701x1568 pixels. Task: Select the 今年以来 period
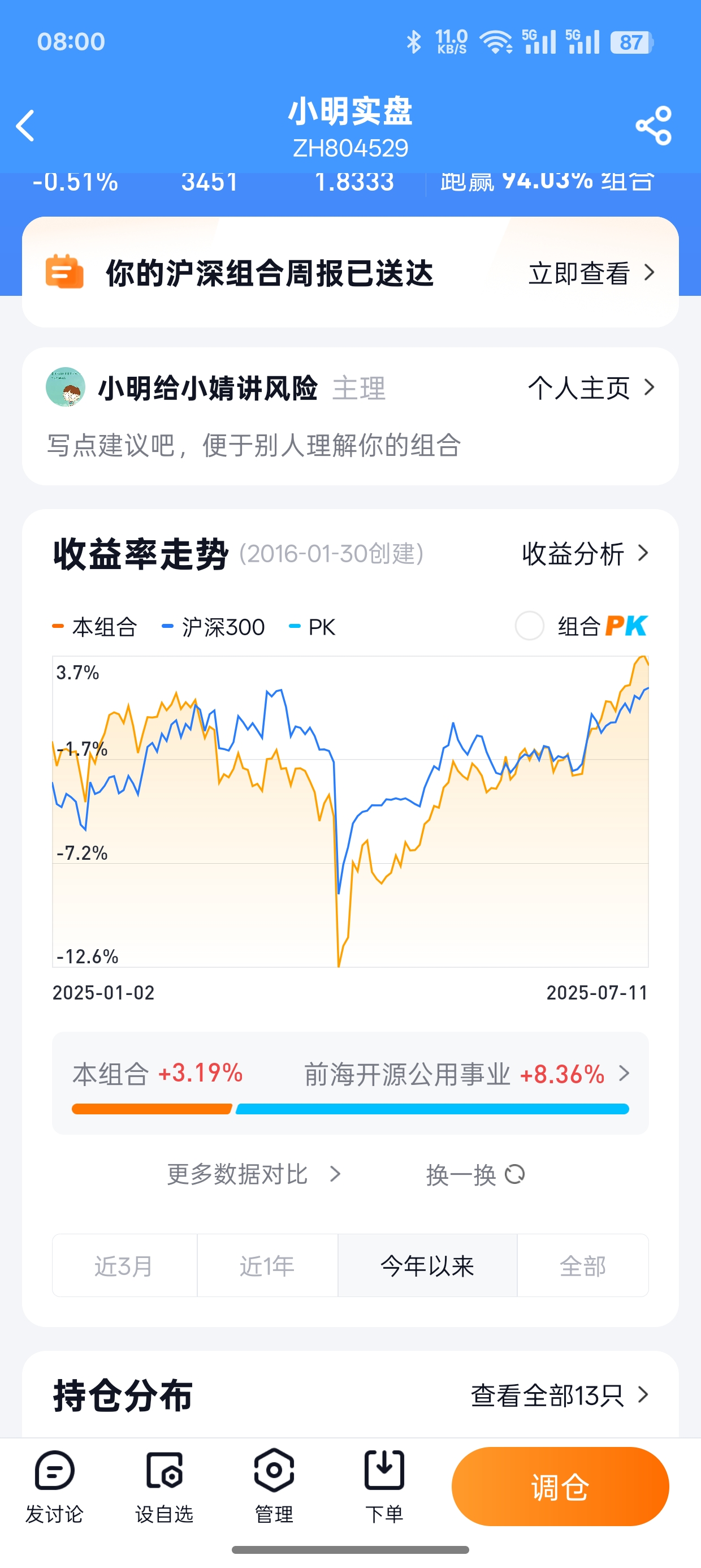click(427, 1266)
